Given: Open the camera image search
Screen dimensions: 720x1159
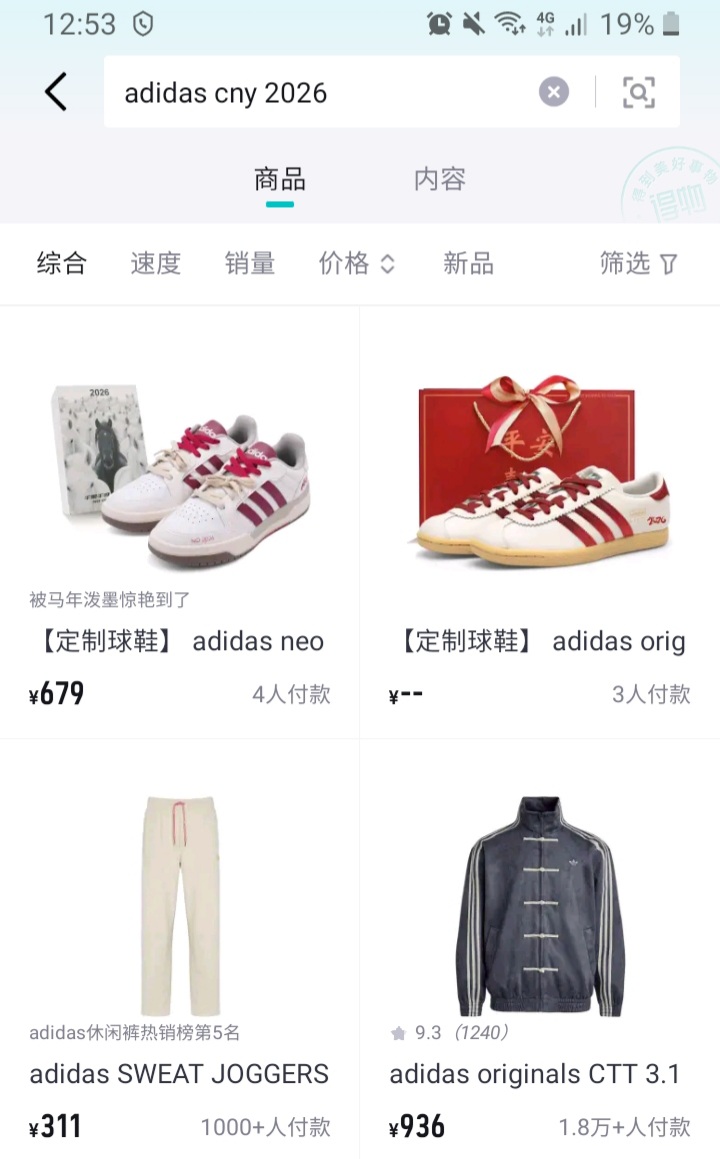Looking at the screenshot, I should [x=638, y=93].
